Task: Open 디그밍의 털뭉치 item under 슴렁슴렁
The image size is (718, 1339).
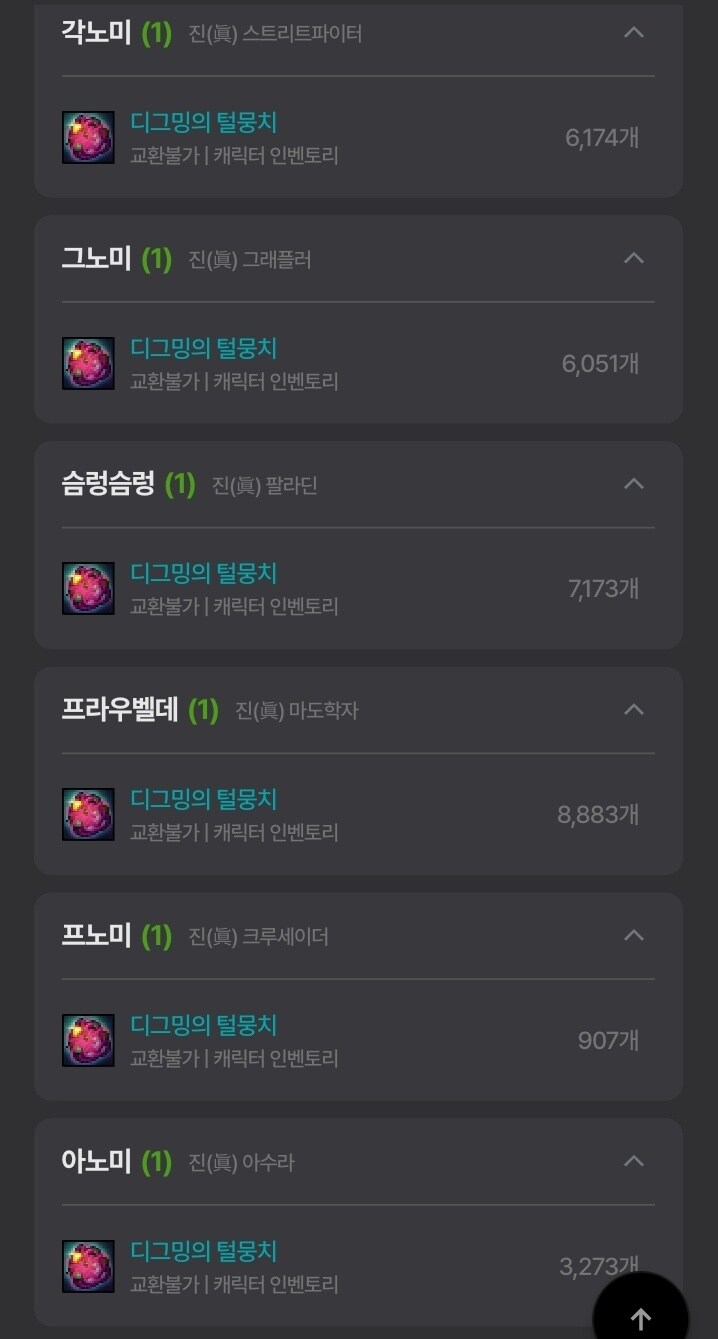Action: [204, 574]
